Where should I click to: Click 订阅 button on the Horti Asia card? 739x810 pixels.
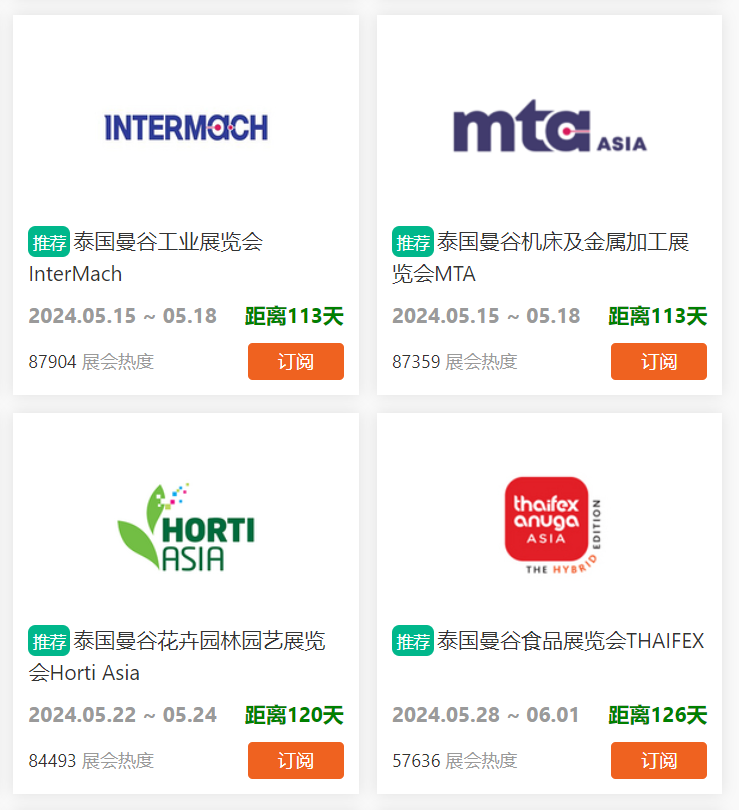295,760
